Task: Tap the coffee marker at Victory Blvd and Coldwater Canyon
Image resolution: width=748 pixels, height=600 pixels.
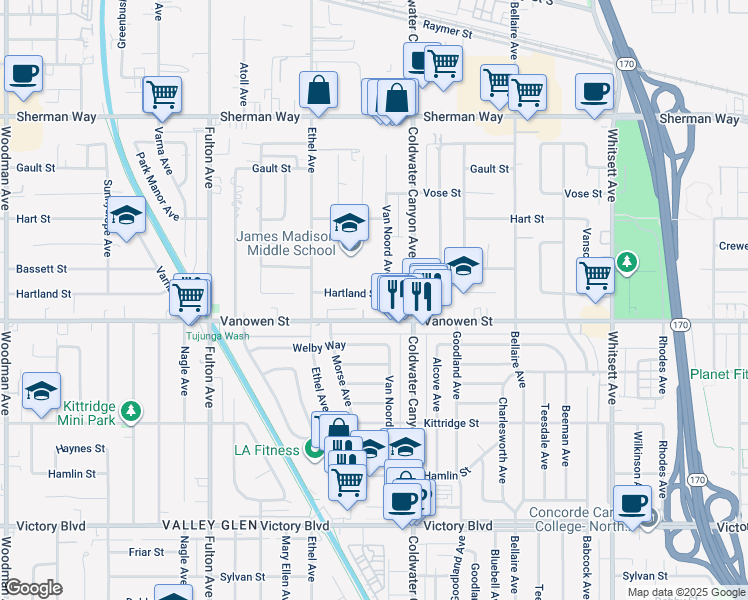Action: 403,506
